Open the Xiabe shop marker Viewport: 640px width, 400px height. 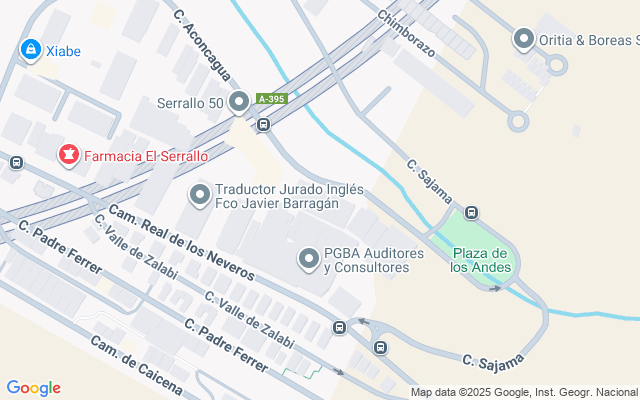31,49
